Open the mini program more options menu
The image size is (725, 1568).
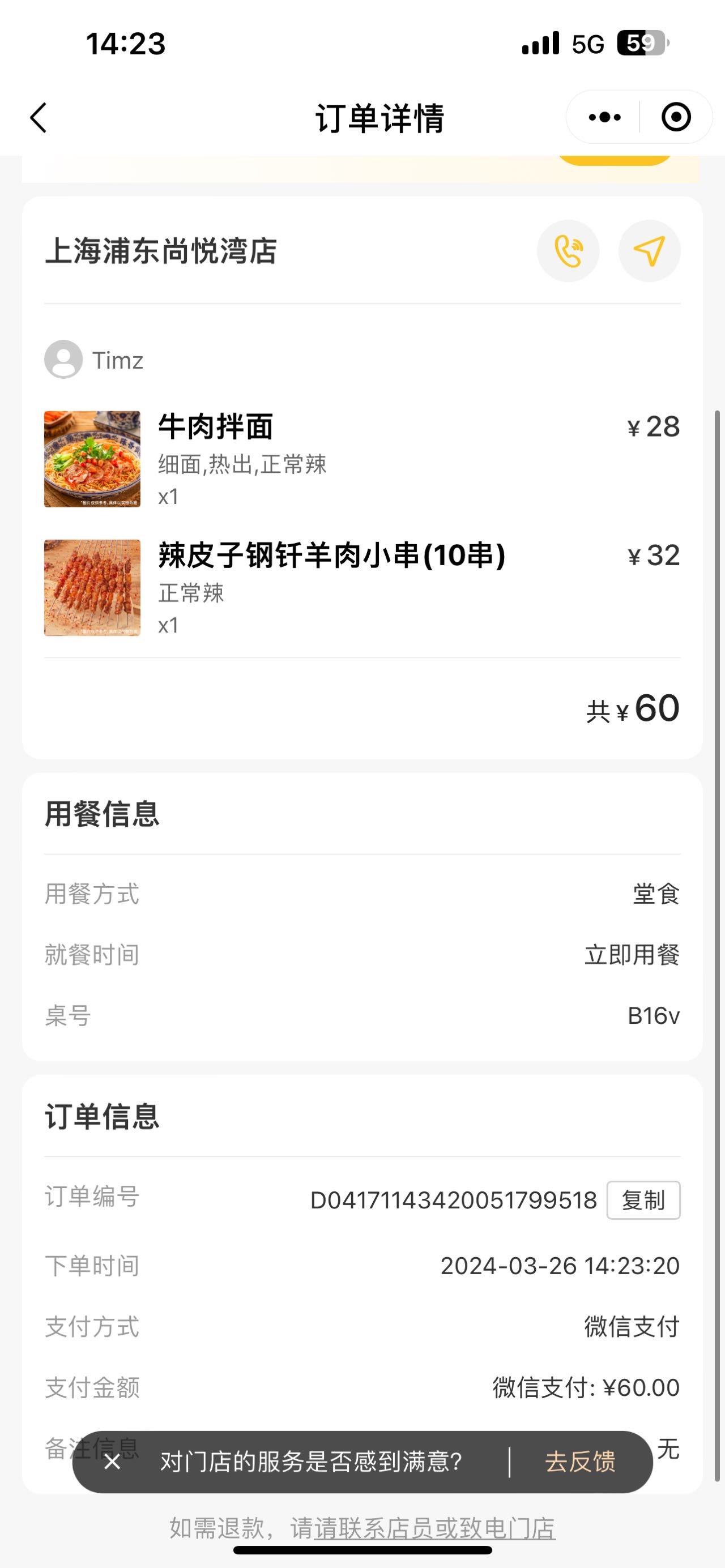604,117
